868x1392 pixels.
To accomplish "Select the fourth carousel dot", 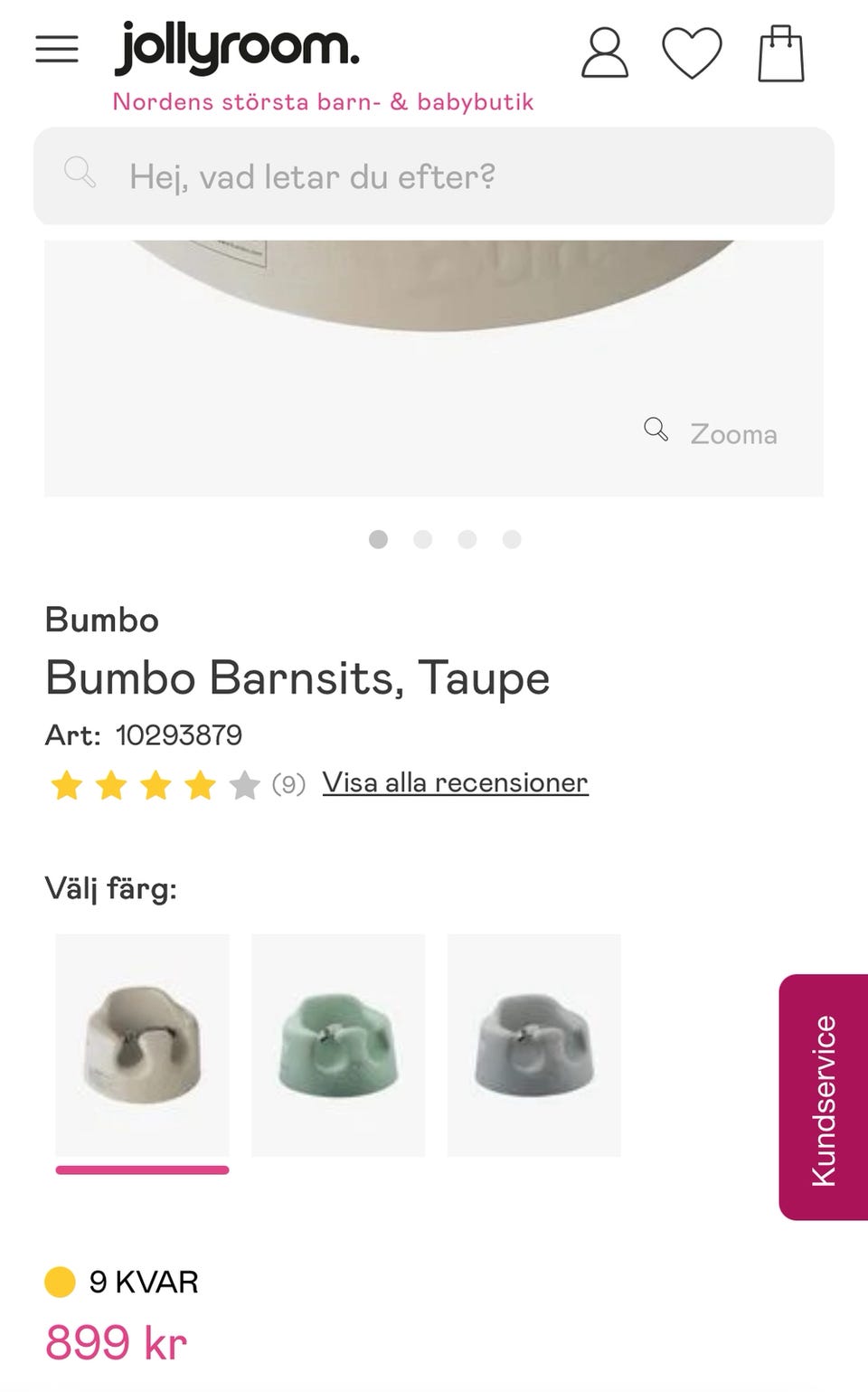I will pos(512,538).
